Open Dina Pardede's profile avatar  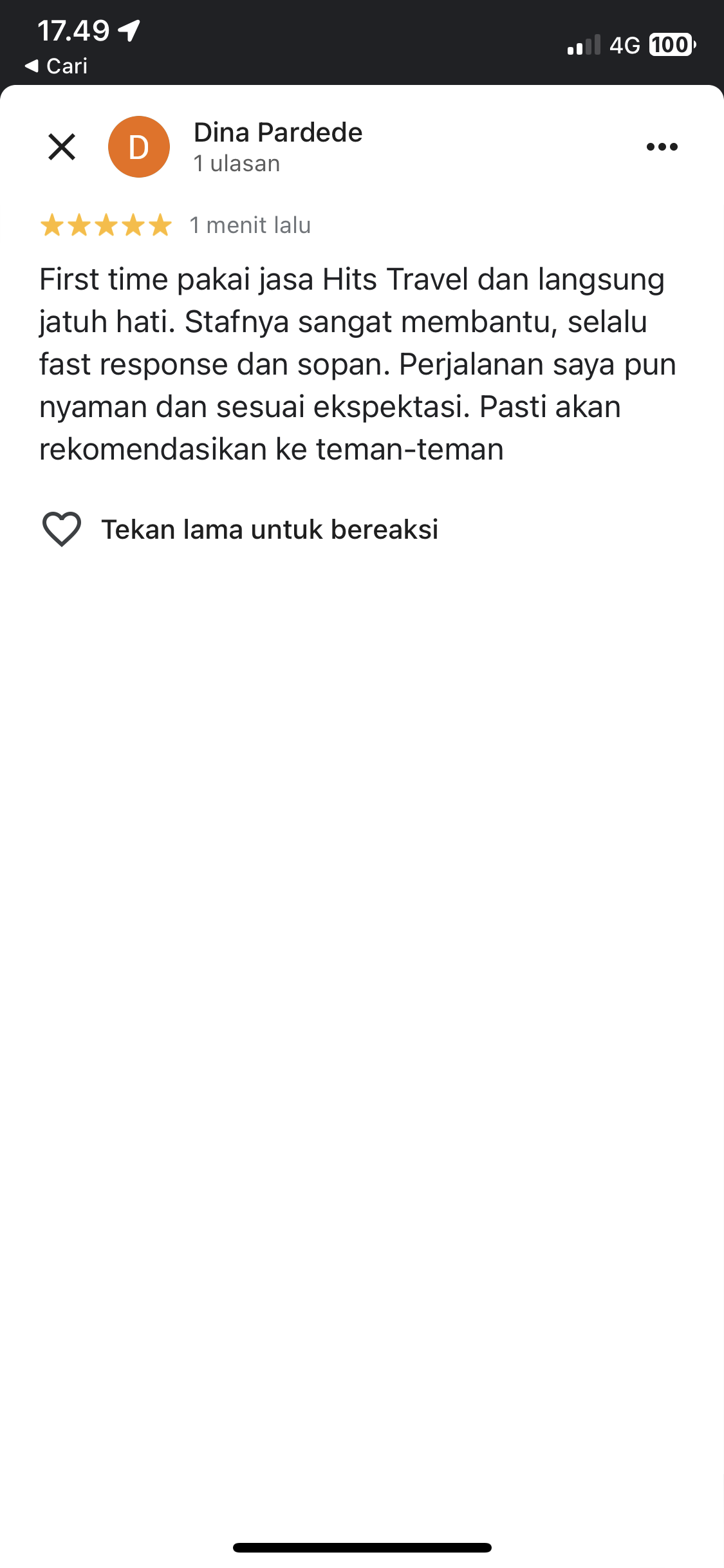click(139, 147)
